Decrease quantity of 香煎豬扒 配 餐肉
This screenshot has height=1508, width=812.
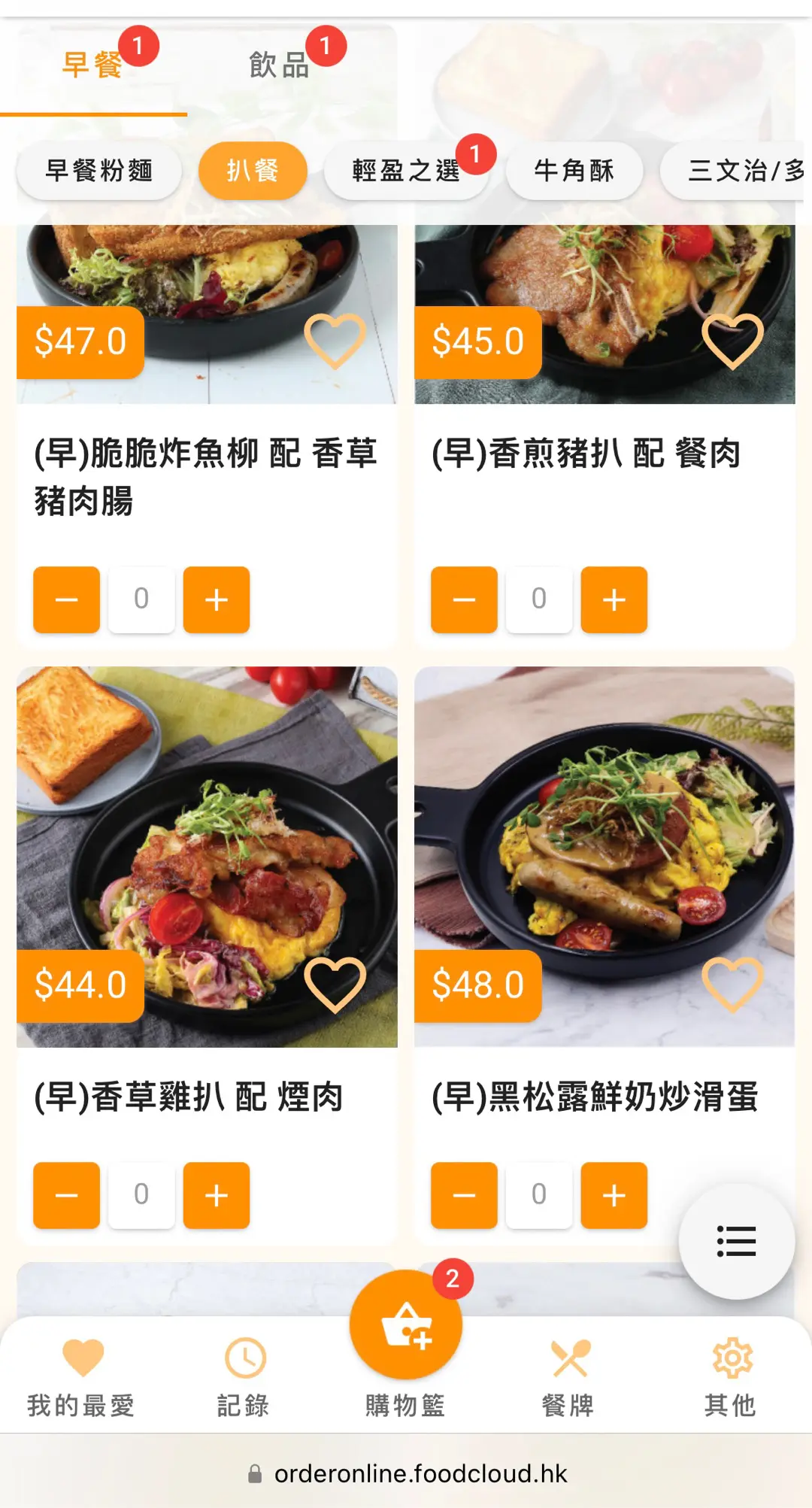(464, 599)
